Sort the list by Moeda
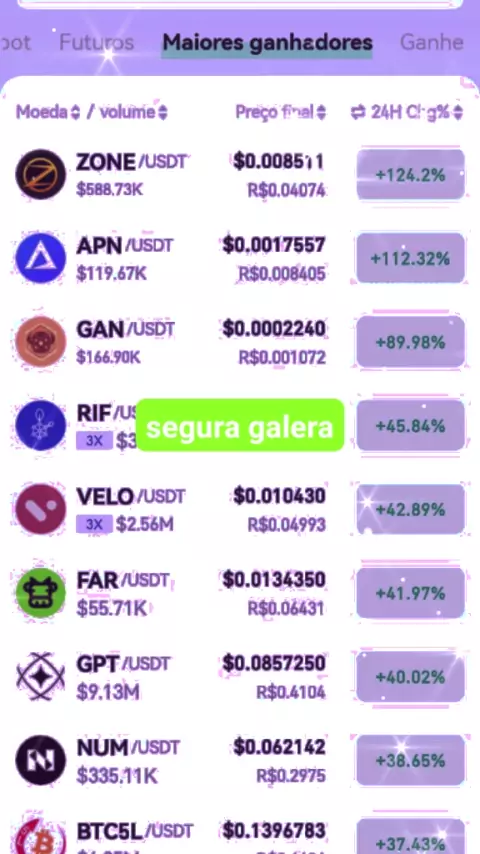The height and width of the screenshot is (854, 480). click(48, 112)
